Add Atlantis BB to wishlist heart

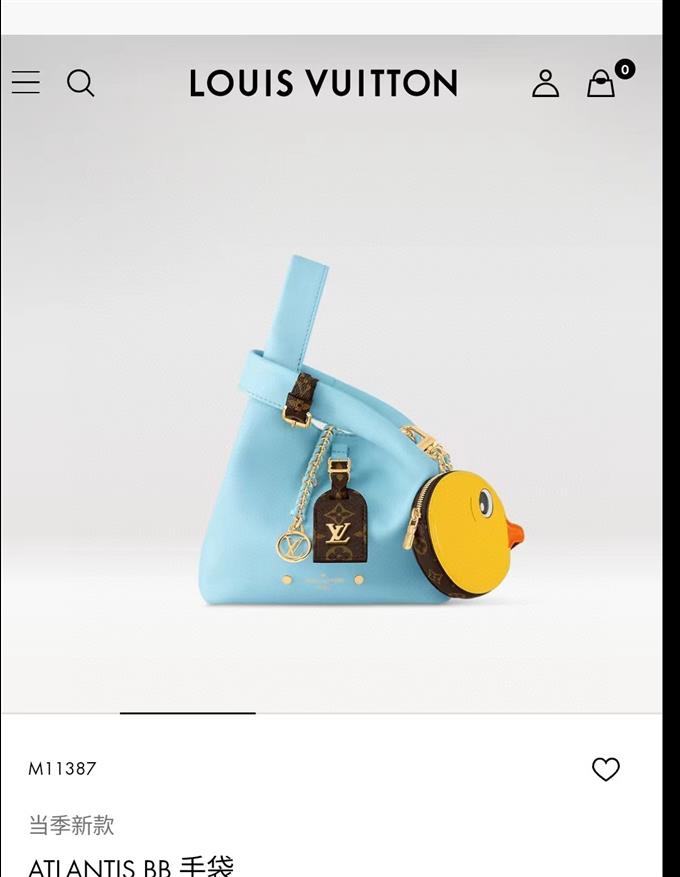[606, 769]
